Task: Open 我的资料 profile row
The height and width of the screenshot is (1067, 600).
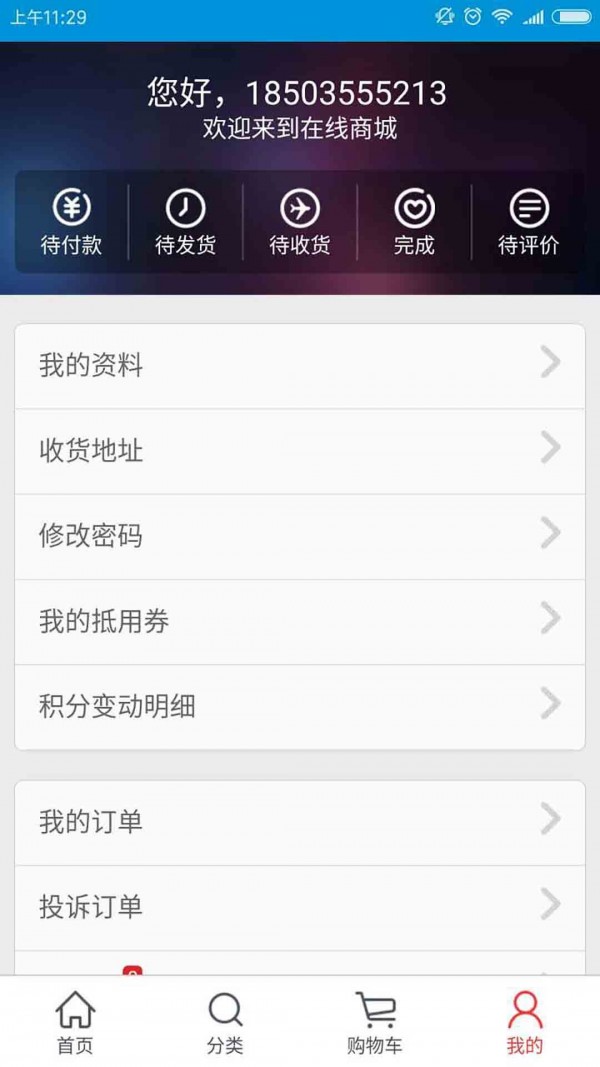Action: pyautogui.click(x=300, y=366)
